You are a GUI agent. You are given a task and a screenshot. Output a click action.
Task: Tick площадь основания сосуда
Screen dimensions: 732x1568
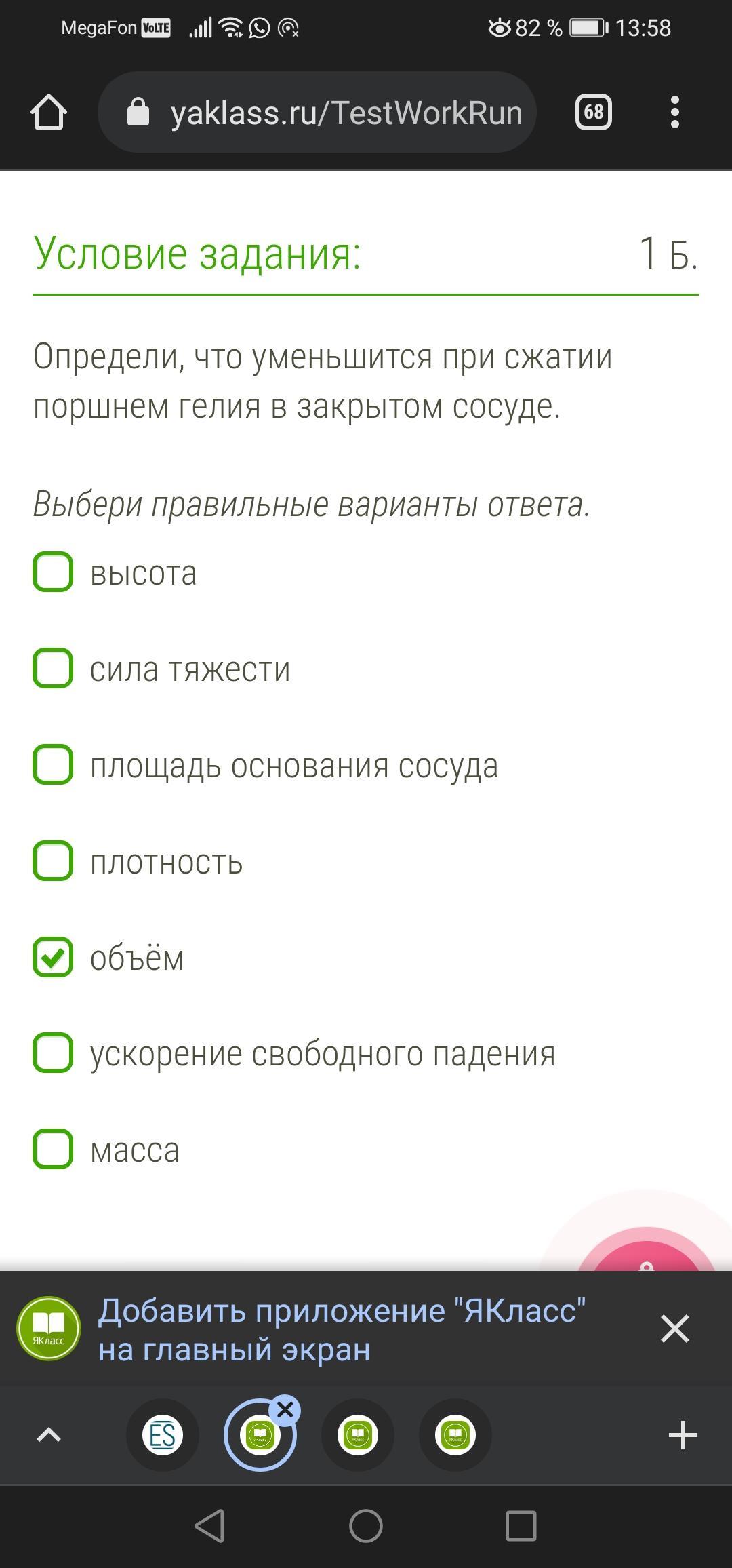pyautogui.click(x=53, y=765)
